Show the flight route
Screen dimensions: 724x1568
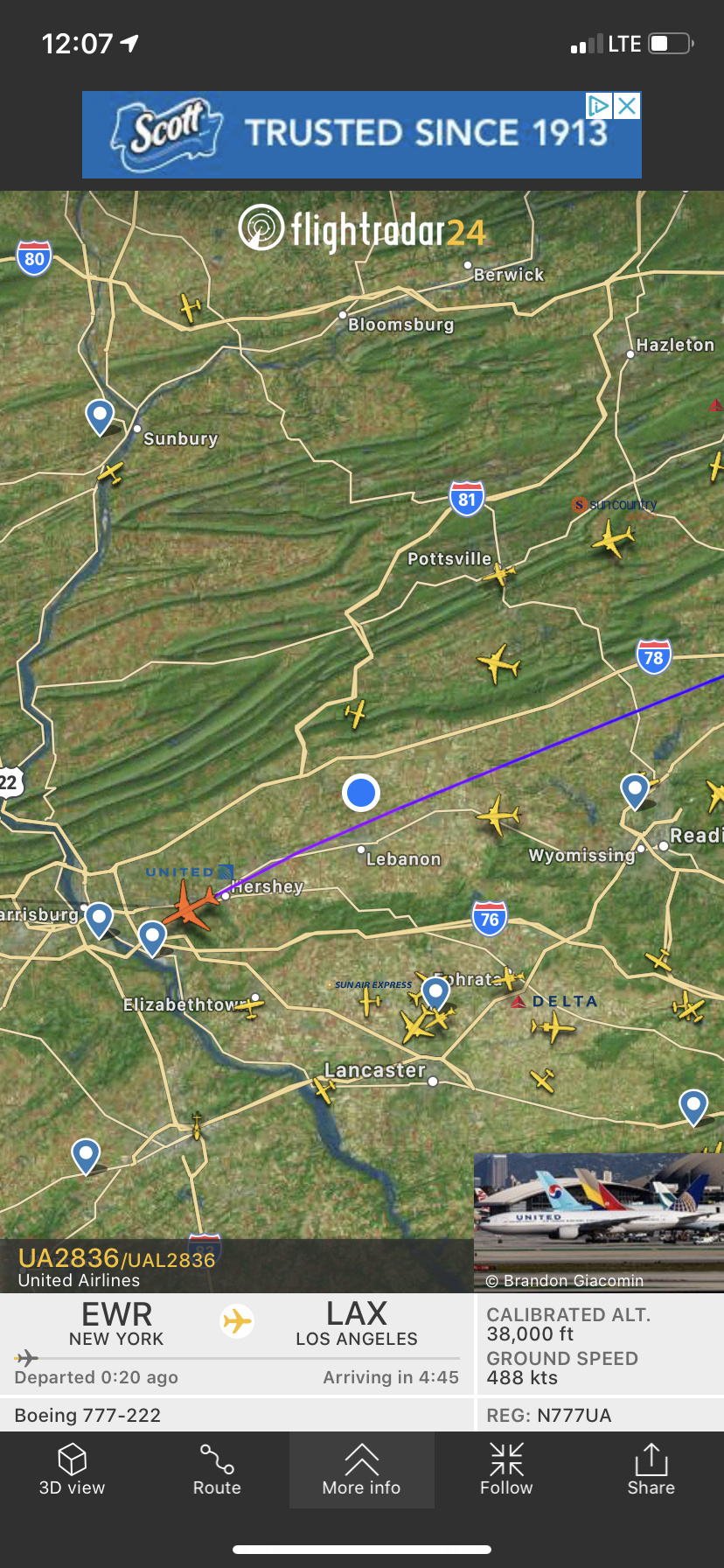tap(217, 1470)
